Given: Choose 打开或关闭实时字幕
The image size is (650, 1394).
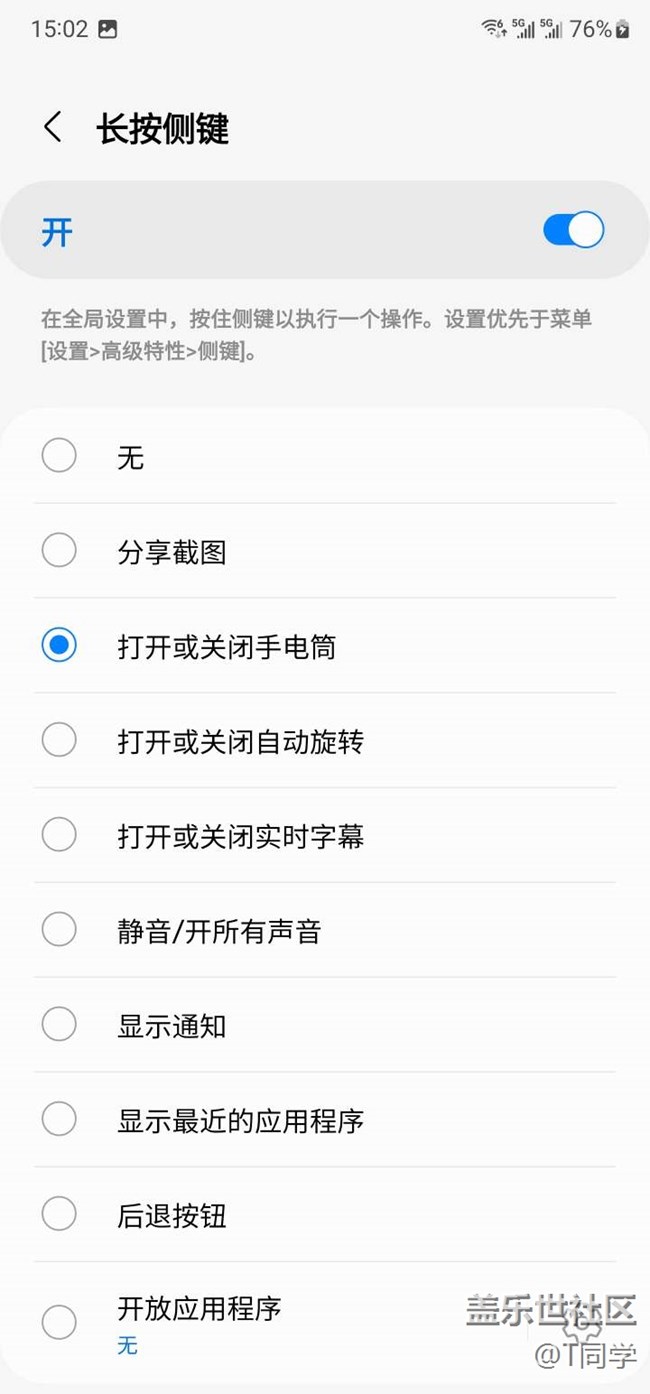Looking at the screenshot, I should coord(59,835).
